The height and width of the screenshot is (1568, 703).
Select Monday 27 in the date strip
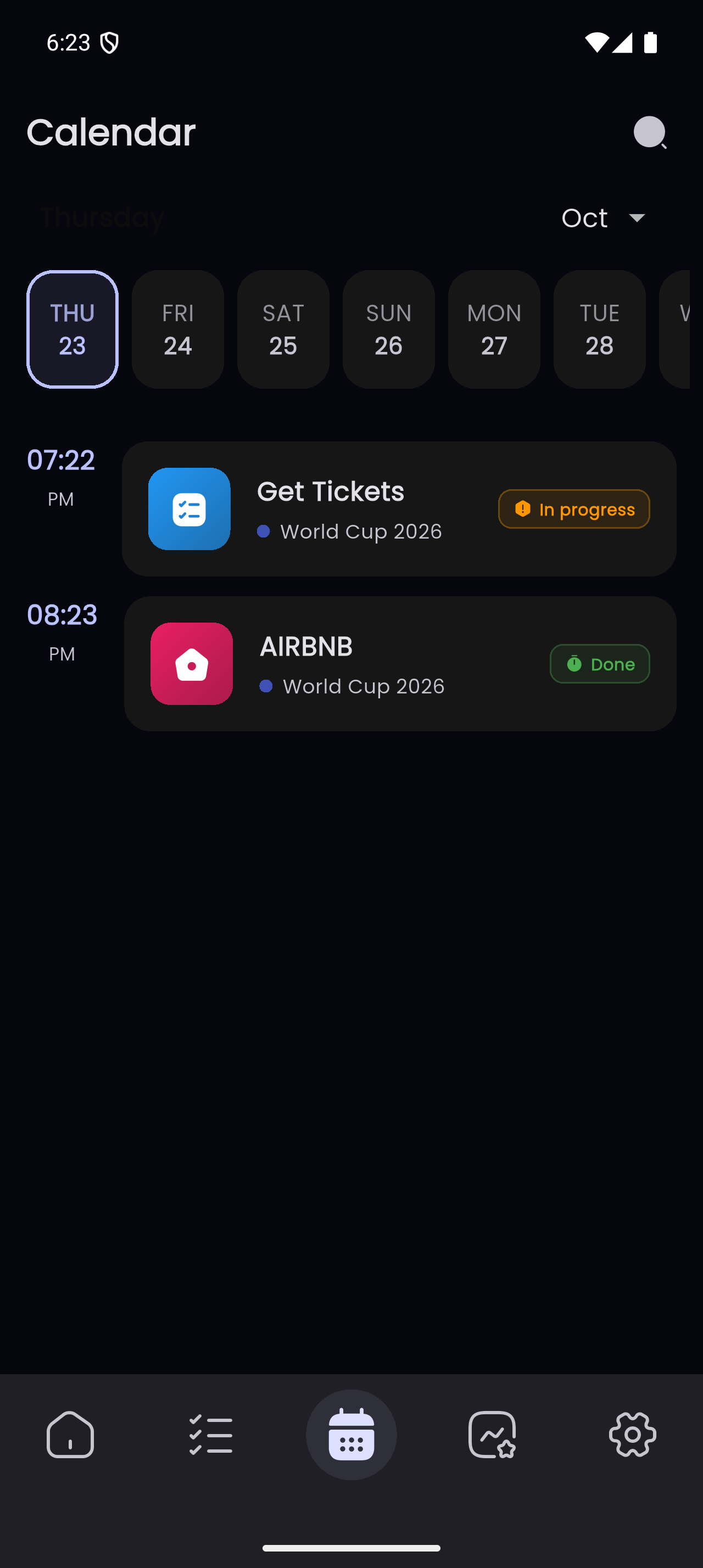(x=494, y=329)
